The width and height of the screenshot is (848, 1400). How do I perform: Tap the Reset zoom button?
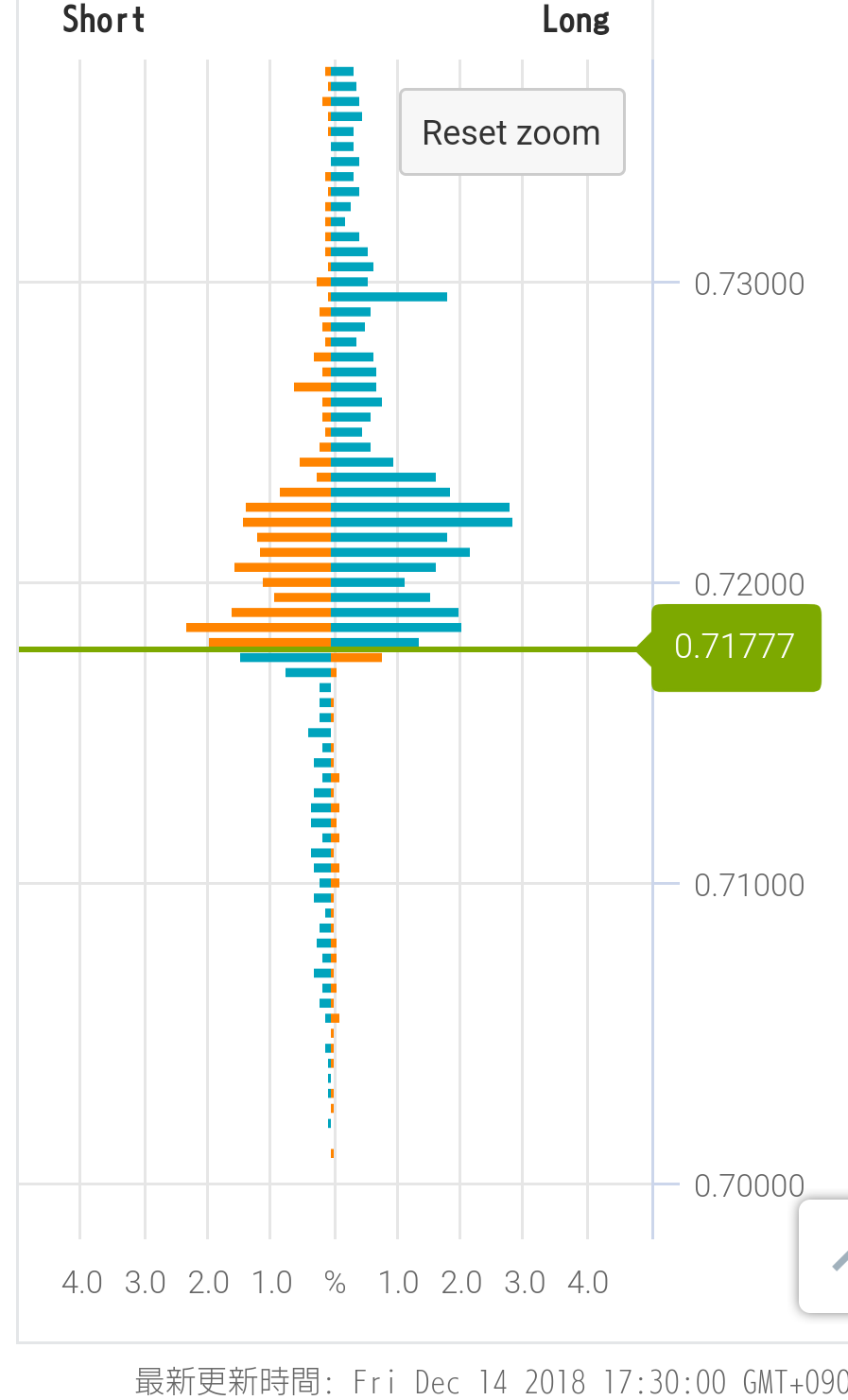[511, 132]
